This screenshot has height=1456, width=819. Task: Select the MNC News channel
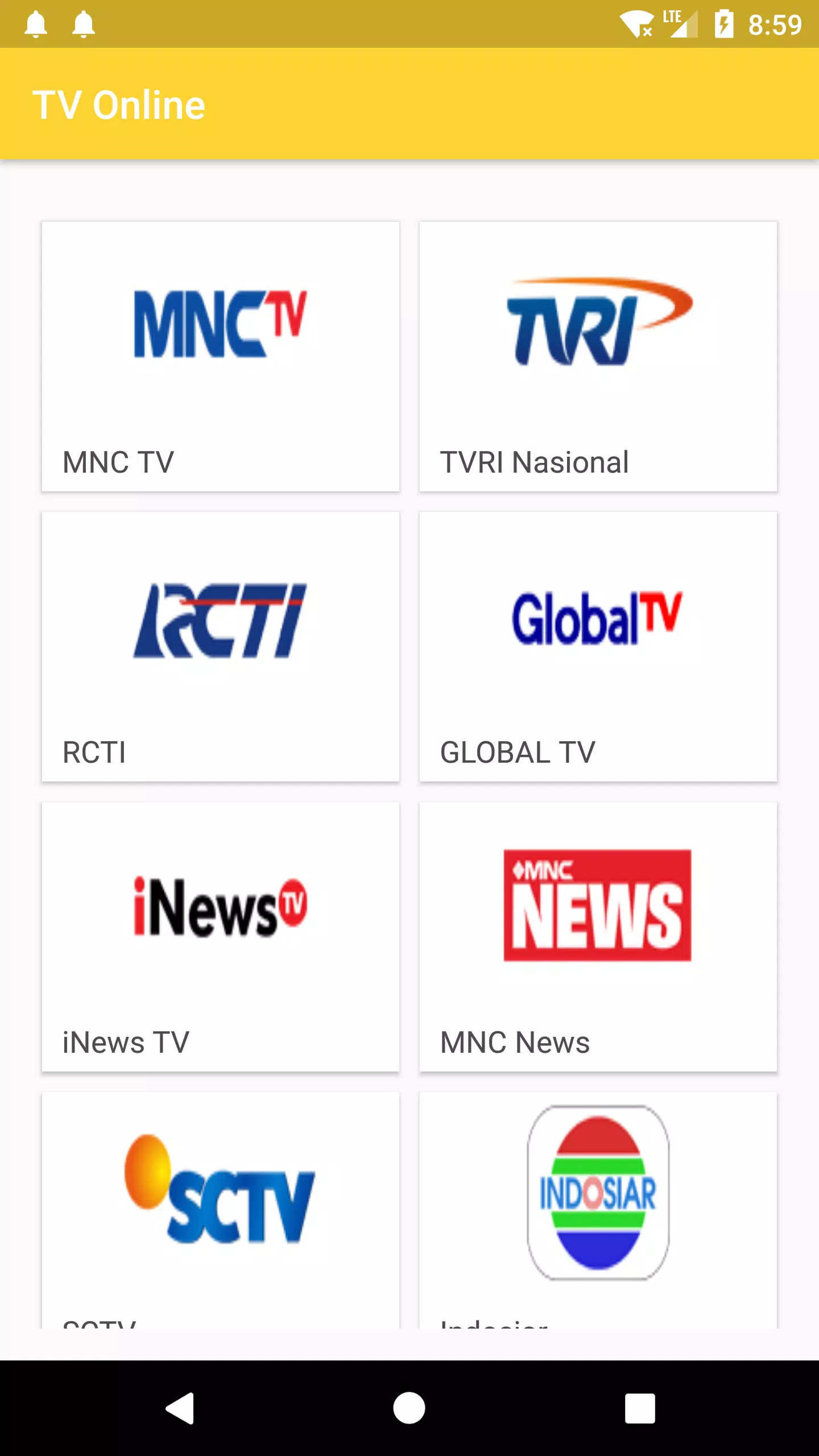(x=598, y=937)
